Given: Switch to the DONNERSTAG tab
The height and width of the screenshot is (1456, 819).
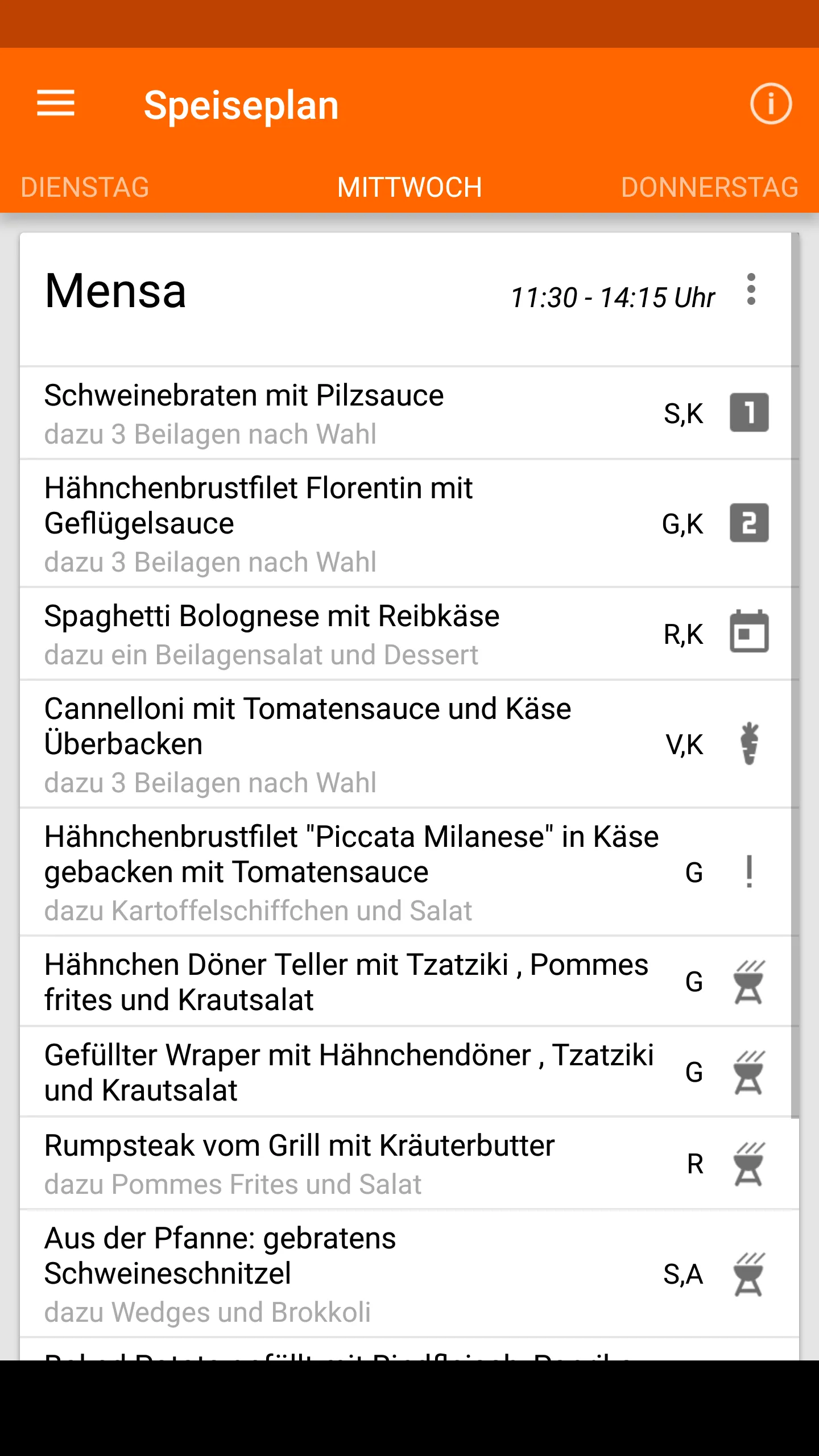Looking at the screenshot, I should pyautogui.click(x=709, y=186).
